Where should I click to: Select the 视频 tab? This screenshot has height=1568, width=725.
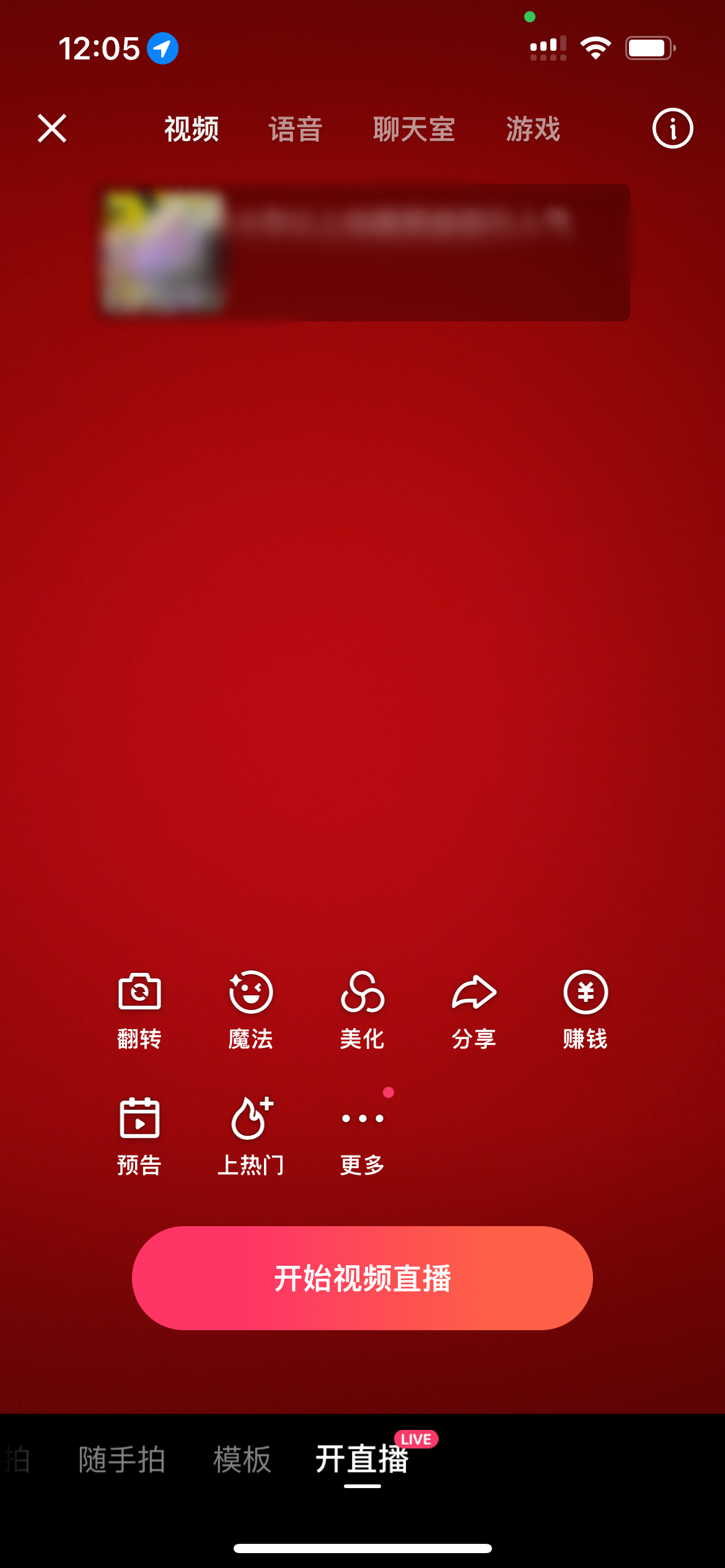[191, 129]
